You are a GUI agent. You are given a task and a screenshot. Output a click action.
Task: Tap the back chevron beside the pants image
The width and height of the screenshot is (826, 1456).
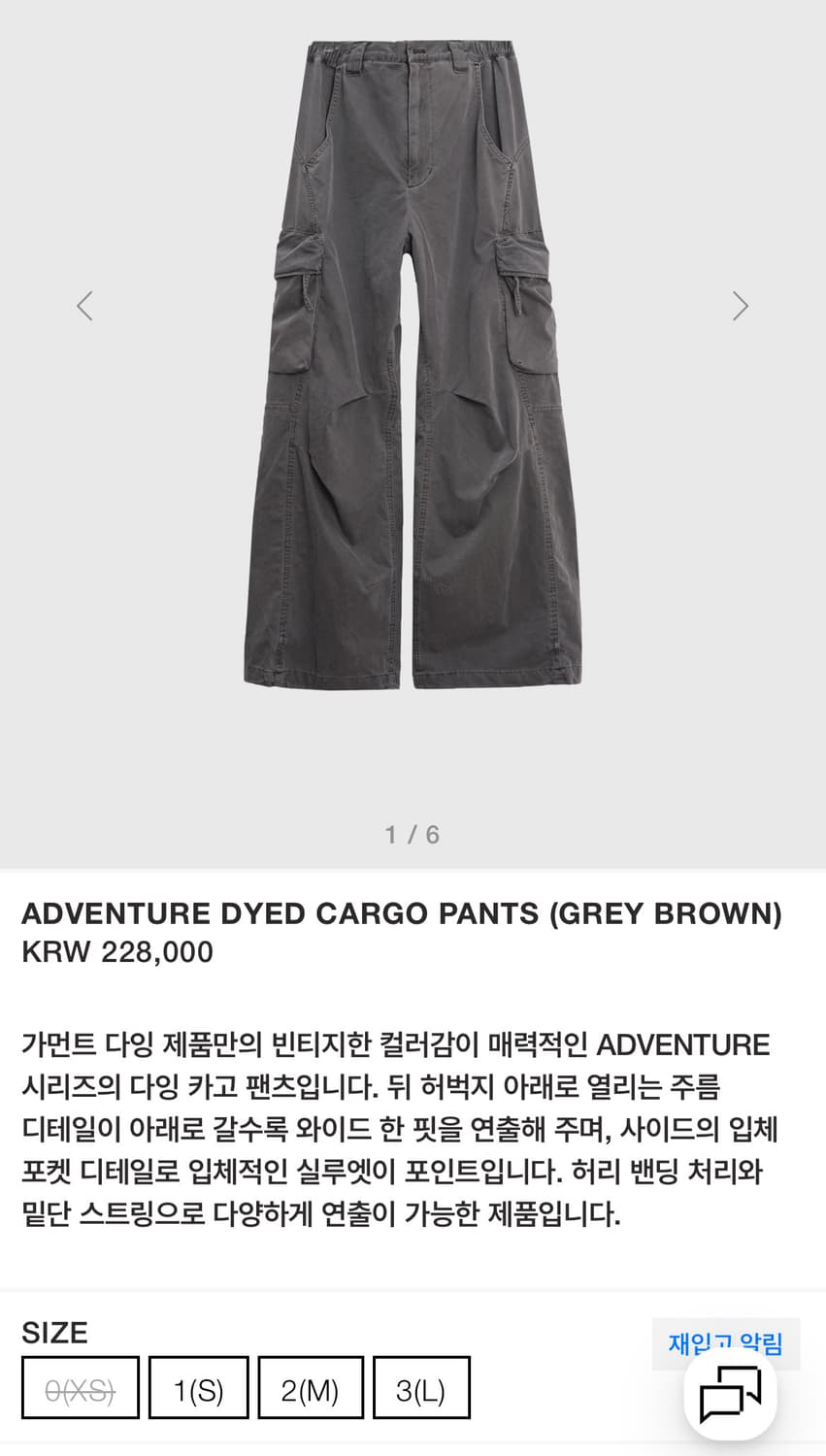[x=84, y=306]
